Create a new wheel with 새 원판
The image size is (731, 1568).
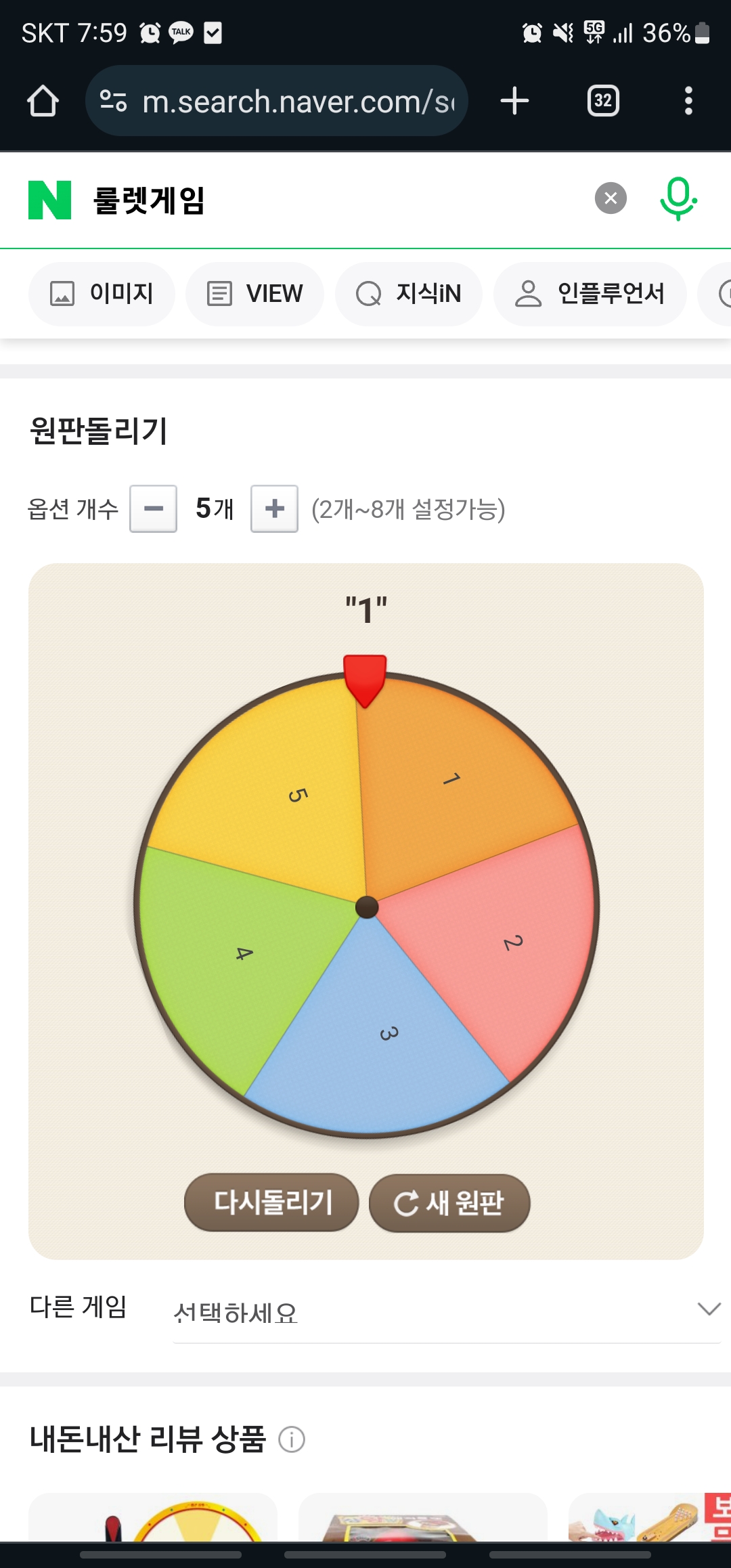point(449,1202)
